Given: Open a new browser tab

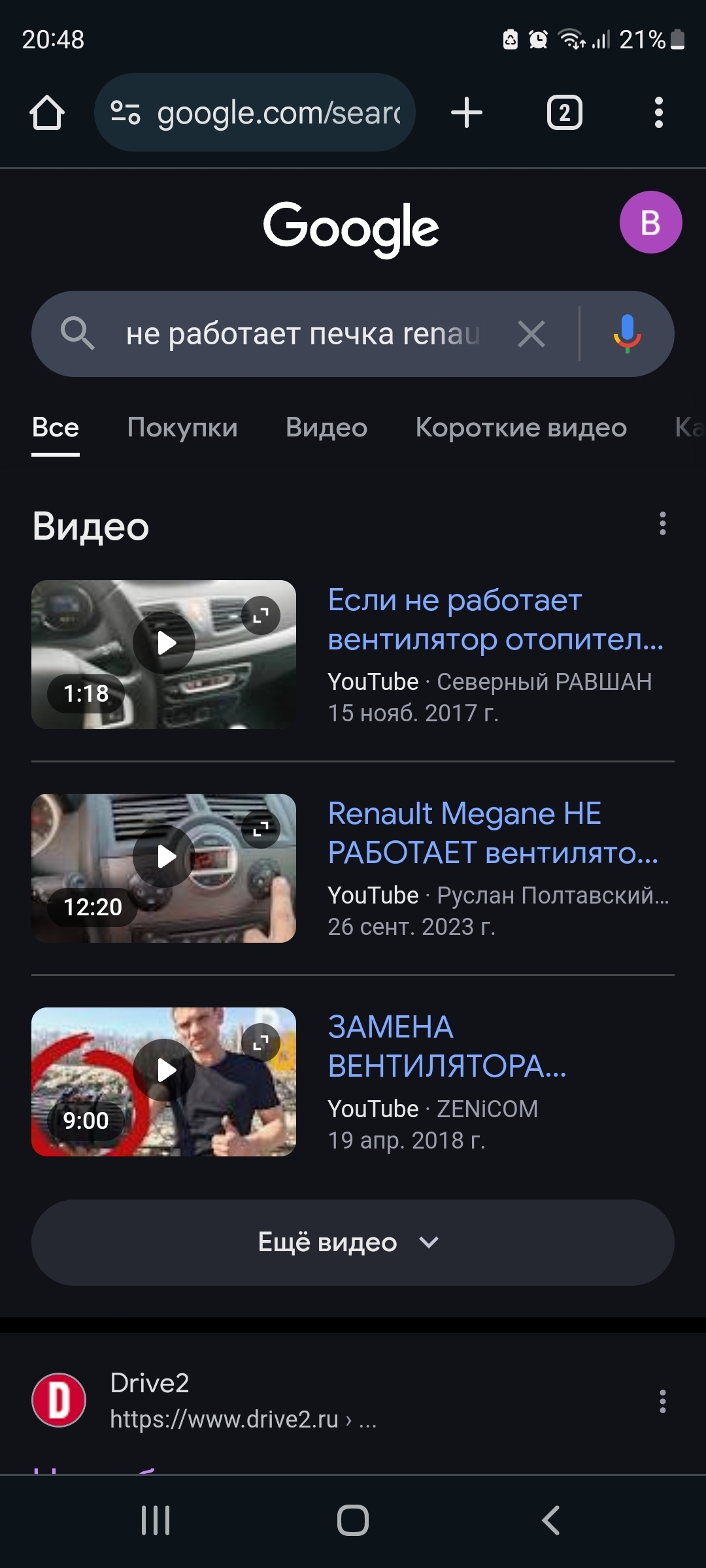Looking at the screenshot, I should pyautogui.click(x=467, y=113).
